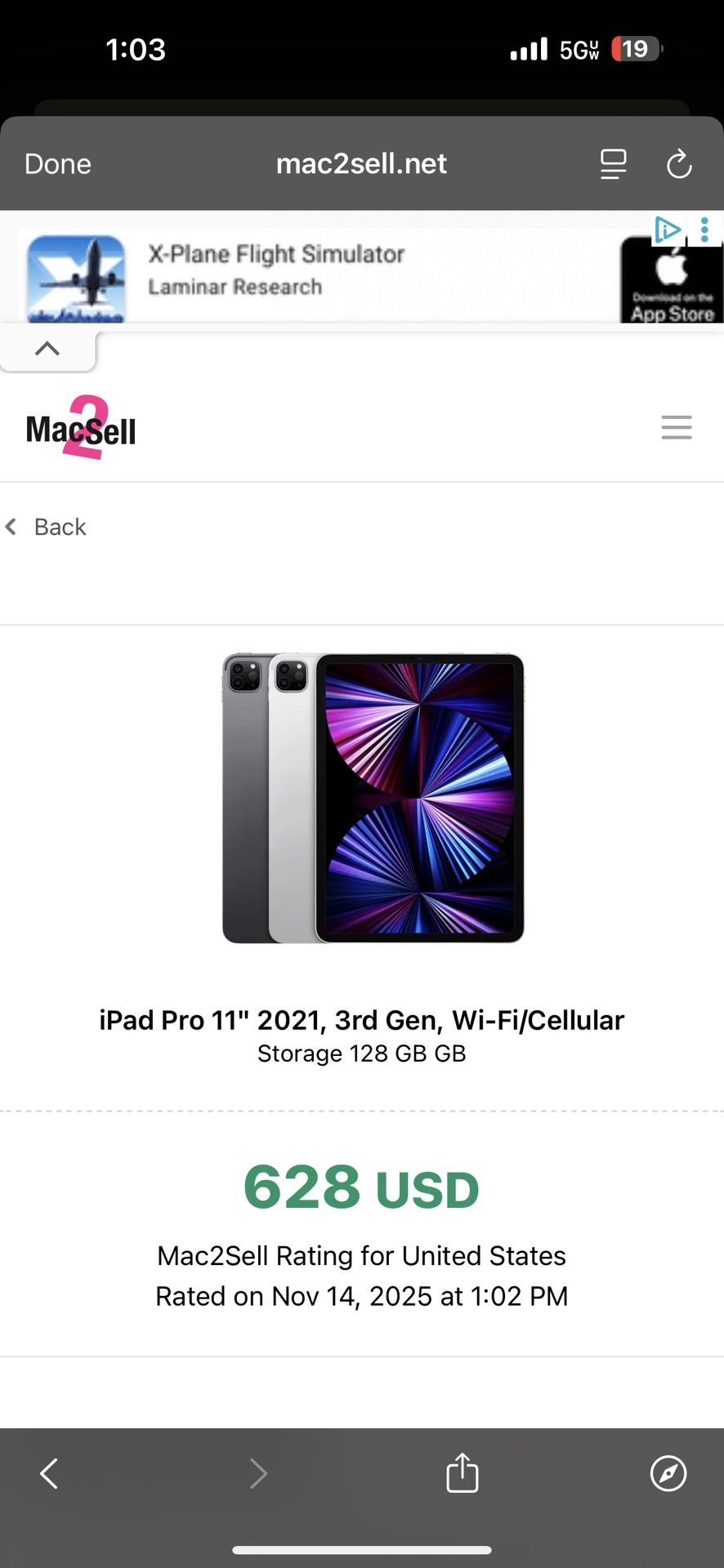Reload the mac2sell.net page
This screenshot has width=724, height=1568.
[x=680, y=163]
